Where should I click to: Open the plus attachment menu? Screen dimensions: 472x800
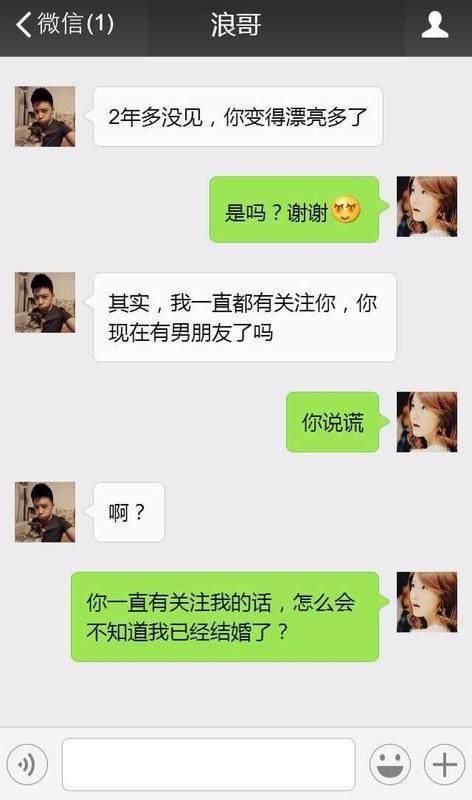coord(444,764)
